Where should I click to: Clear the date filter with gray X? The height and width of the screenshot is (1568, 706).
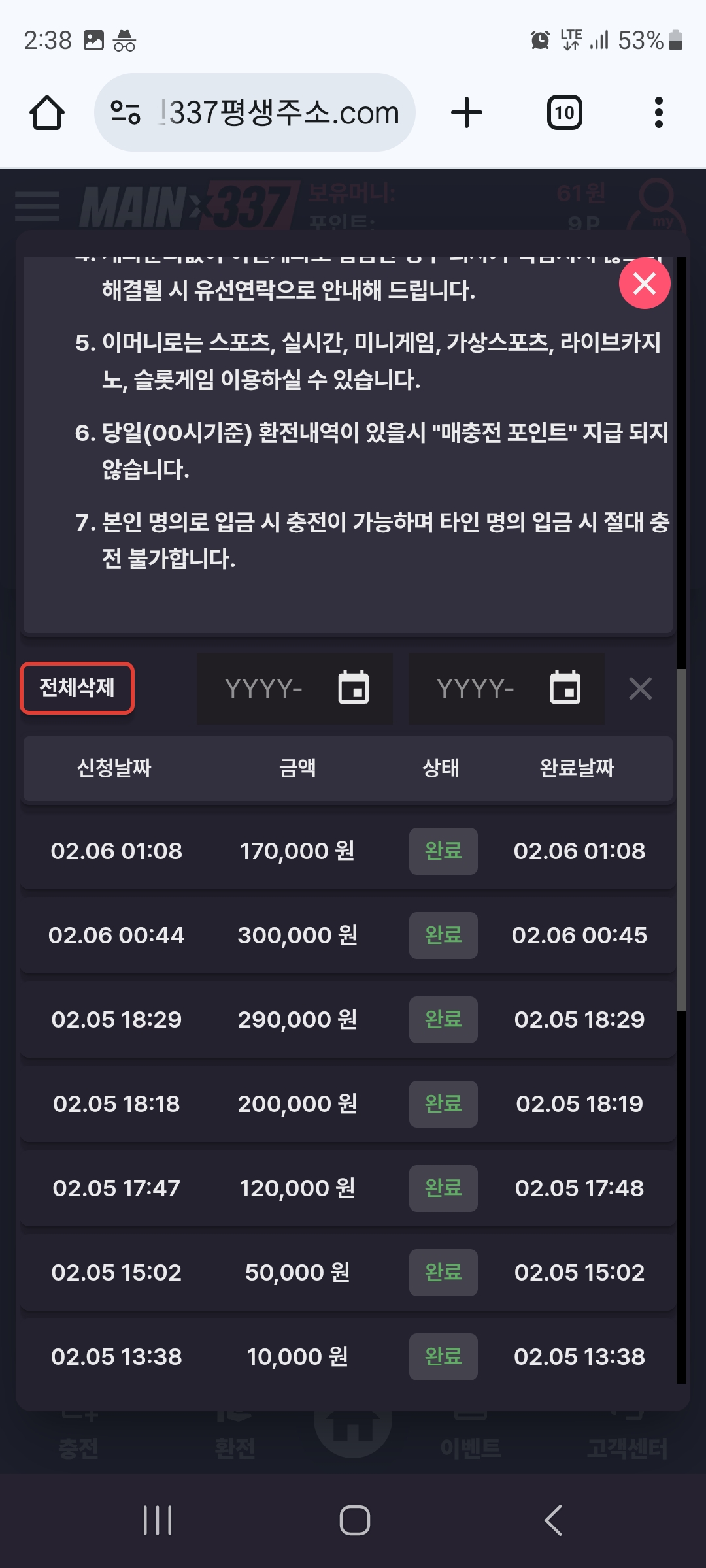[640, 688]
